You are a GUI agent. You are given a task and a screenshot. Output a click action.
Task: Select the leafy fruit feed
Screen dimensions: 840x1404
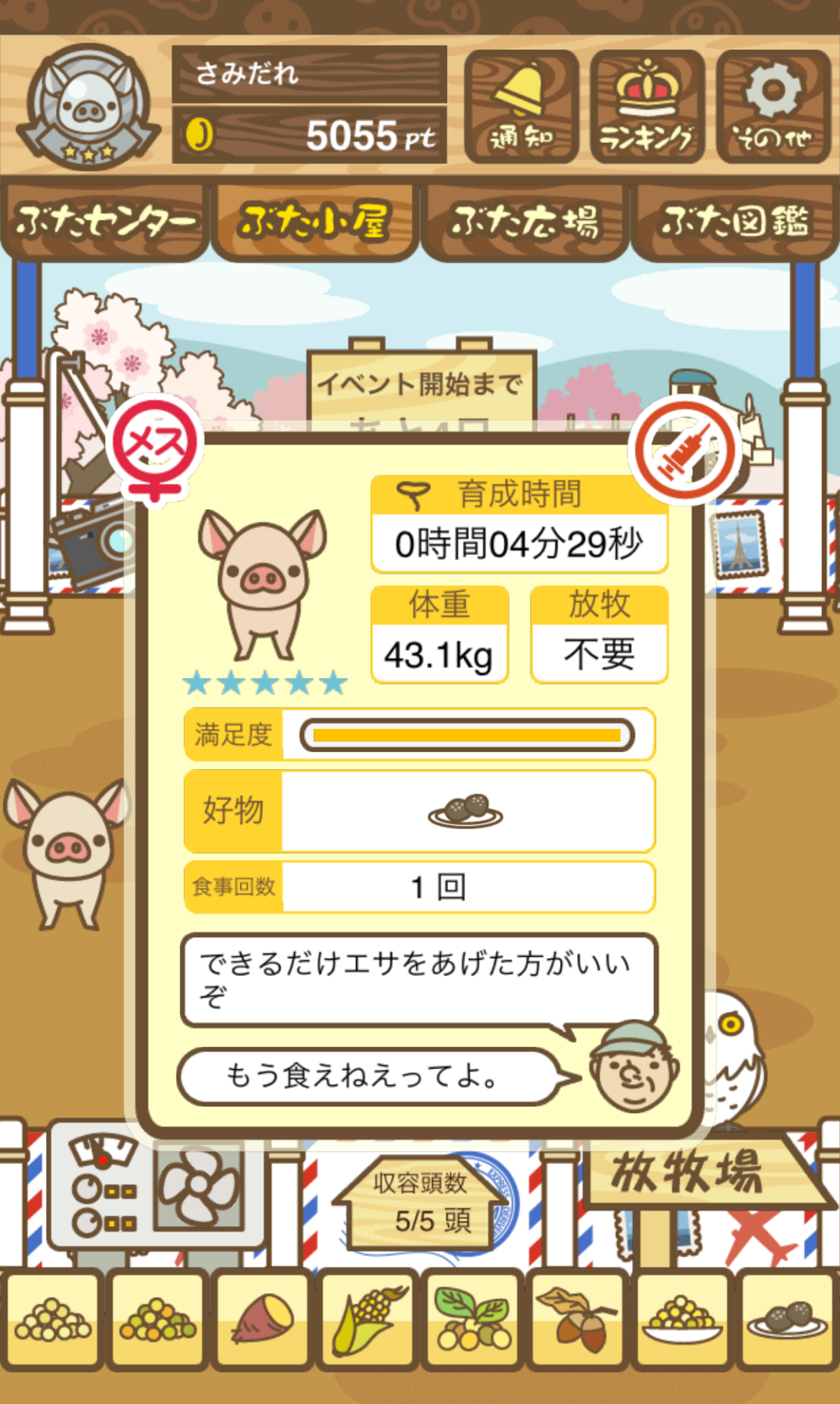(472, 1319)
